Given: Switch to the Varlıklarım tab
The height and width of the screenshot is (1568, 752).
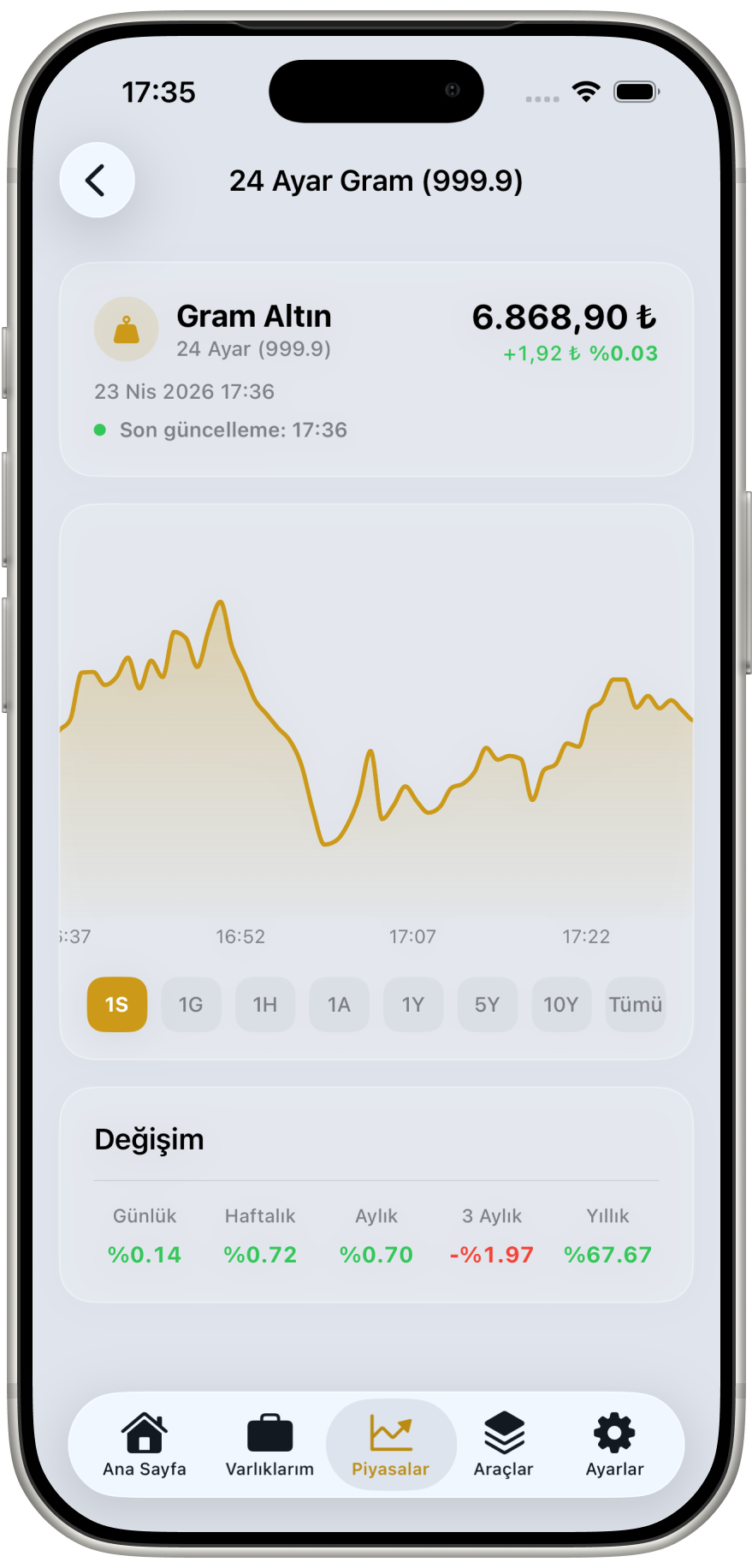Looking at the screenshot, I should point(269,1445).
